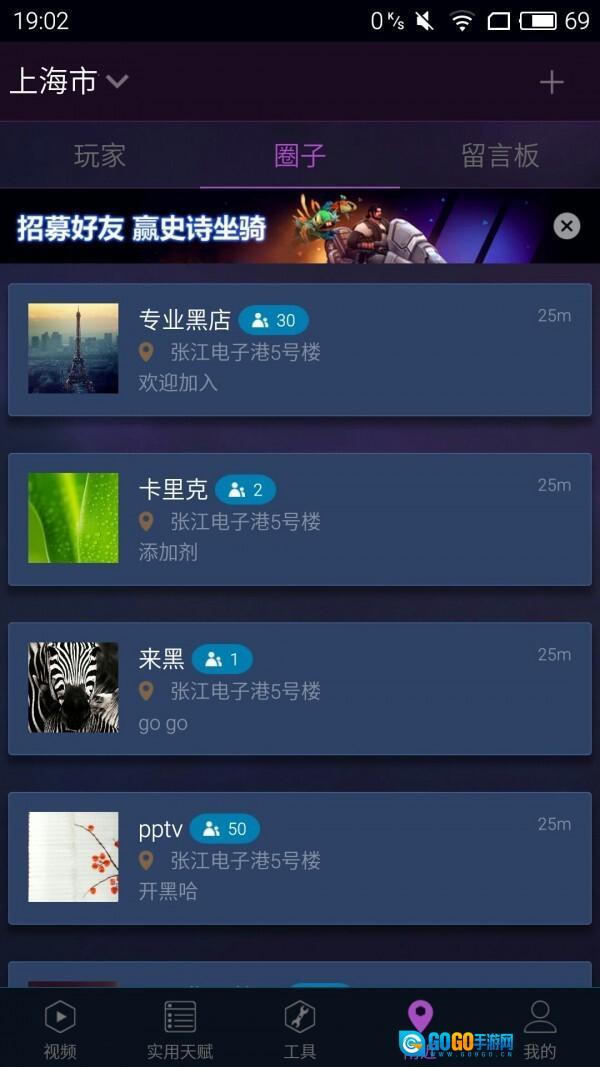
Task: Open the 卡里克 circle
Action: [x=300, y=519]
